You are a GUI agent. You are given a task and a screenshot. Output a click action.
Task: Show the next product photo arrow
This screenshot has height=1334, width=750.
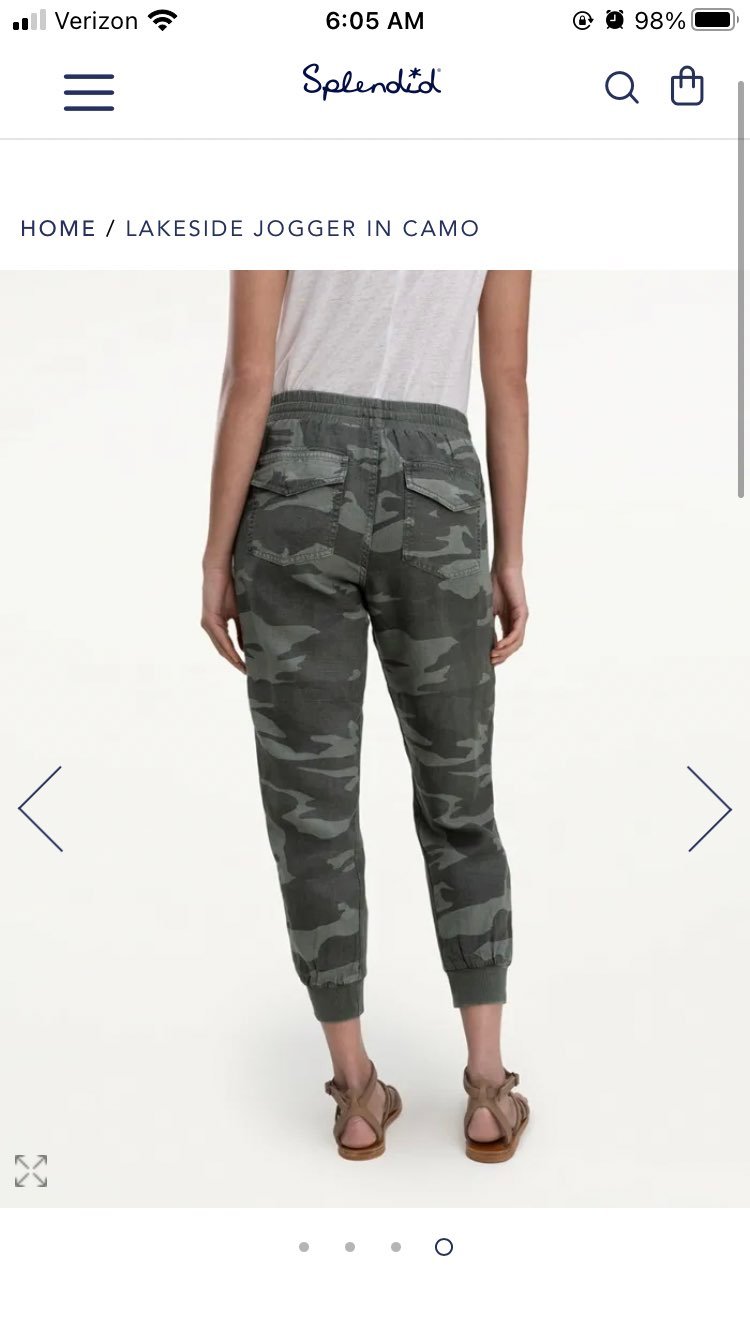coord(709,809)
